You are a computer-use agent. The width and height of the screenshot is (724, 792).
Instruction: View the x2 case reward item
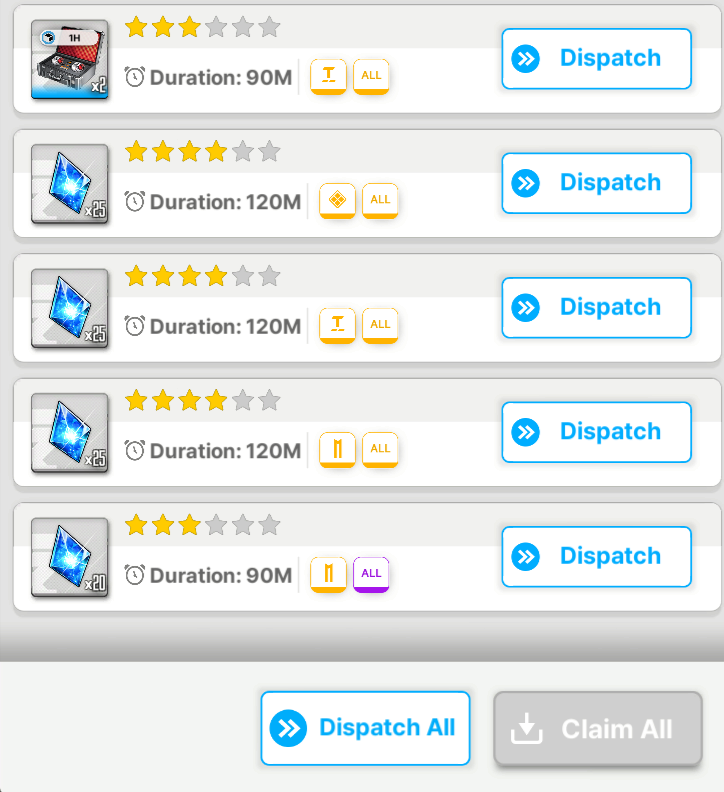point(70,60)
